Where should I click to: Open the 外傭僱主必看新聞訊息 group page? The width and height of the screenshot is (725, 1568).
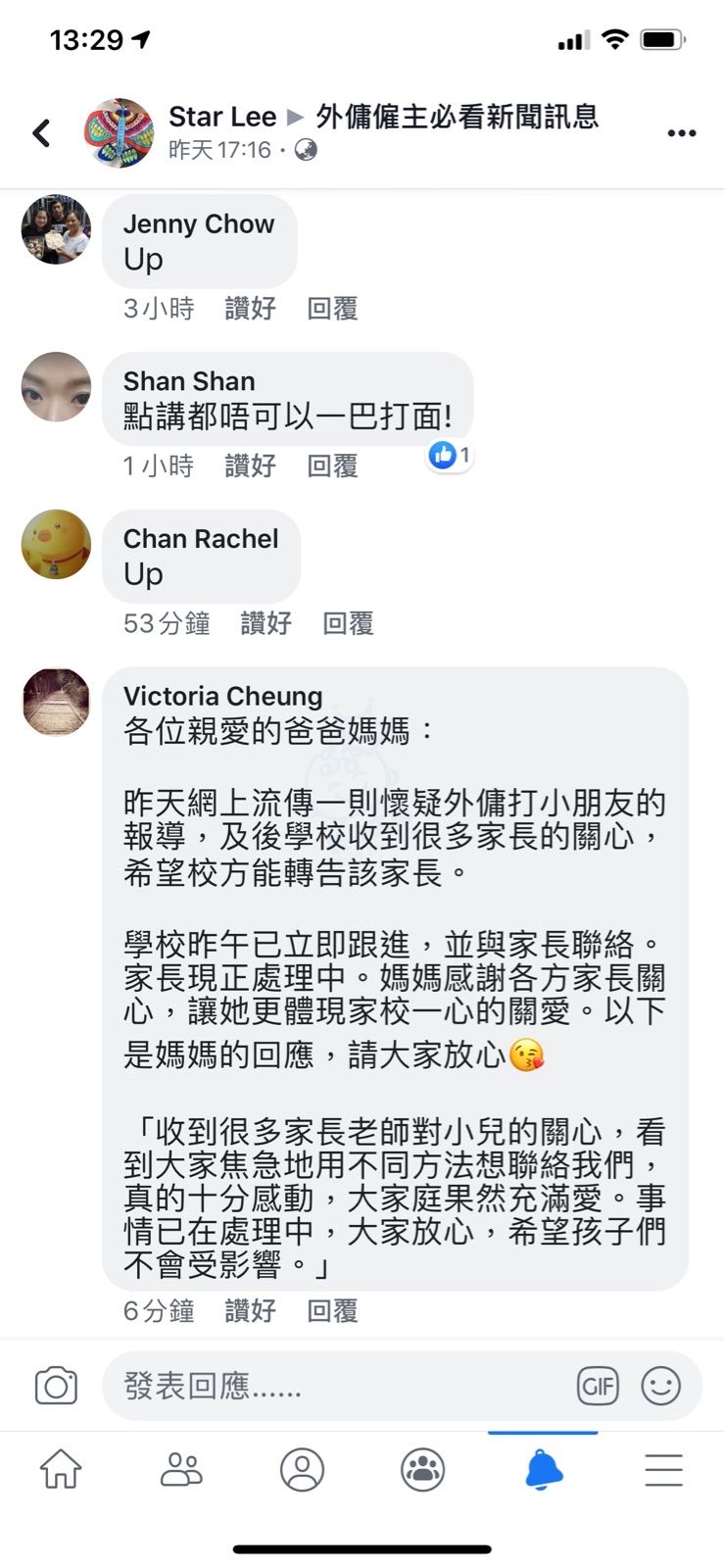[x=457, y=117]
